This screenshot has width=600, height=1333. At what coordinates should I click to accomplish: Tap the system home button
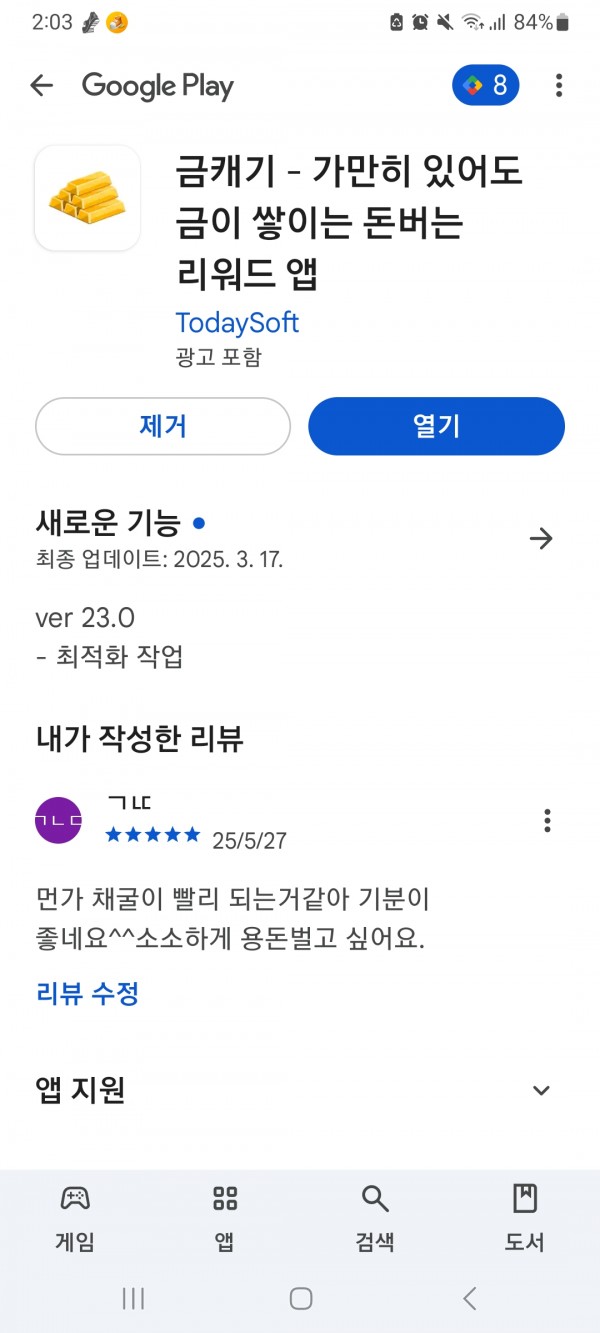click(x=300, y=1298)
